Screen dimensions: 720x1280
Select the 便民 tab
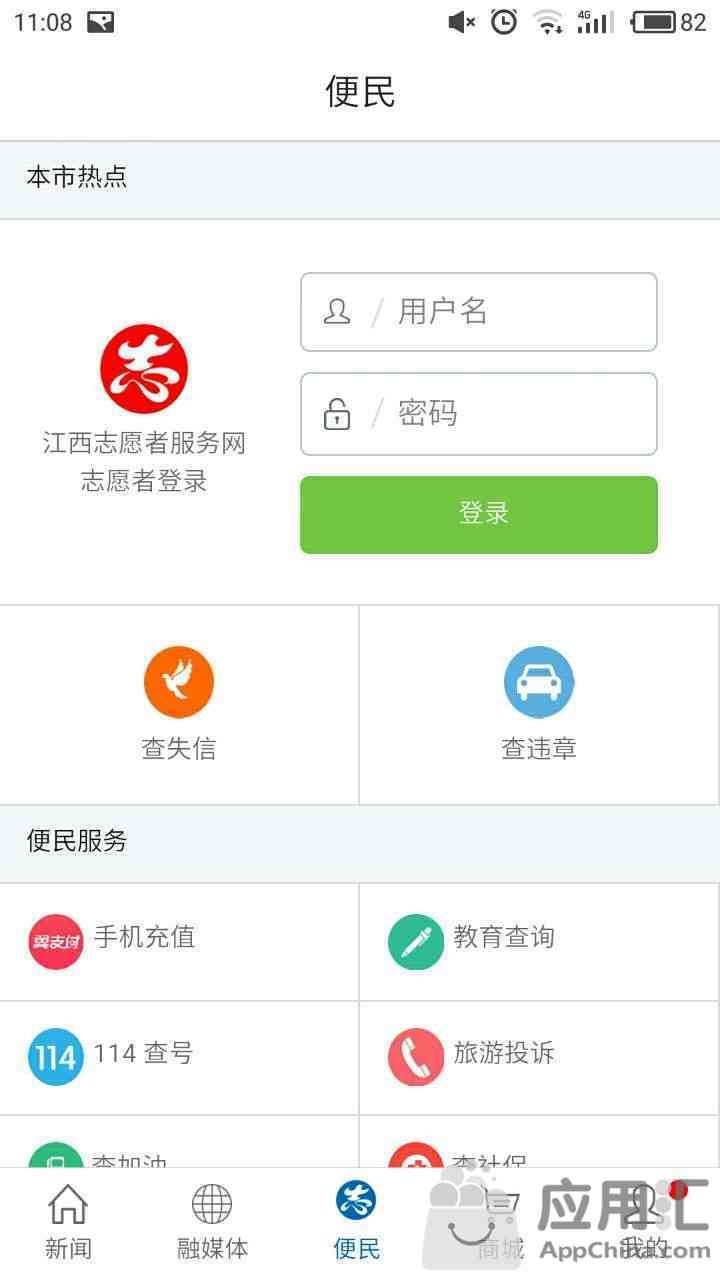pos(357,1222)
